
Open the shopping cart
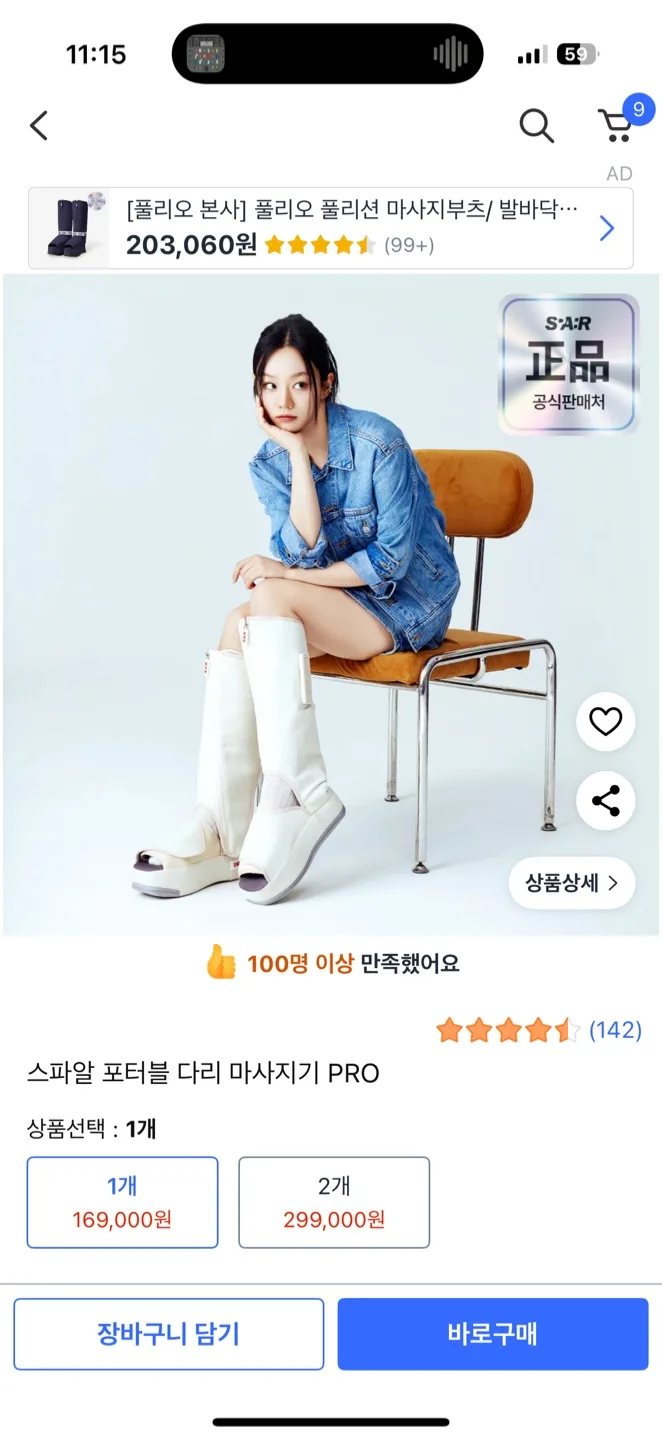(x=616, y=126)
